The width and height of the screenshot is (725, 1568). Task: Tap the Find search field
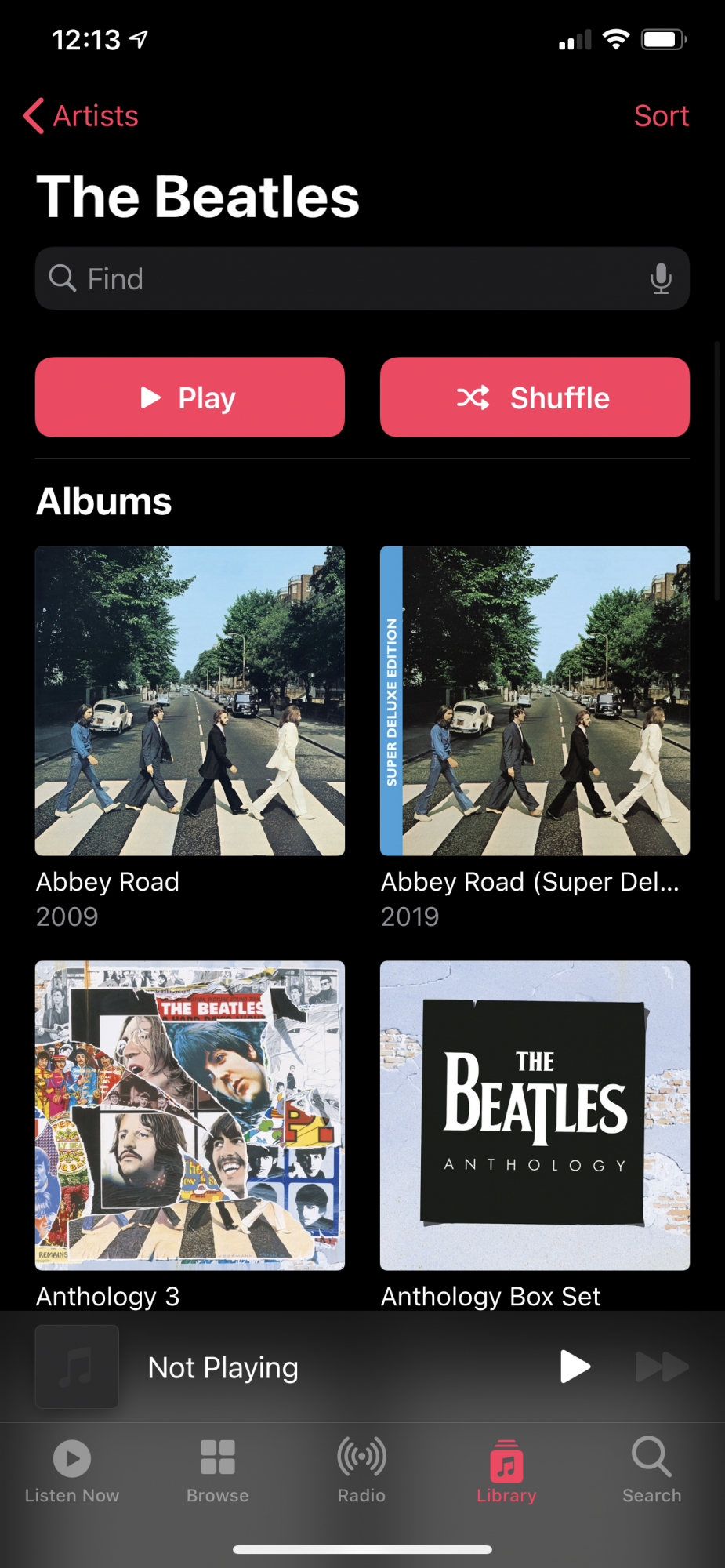point(345,279)
